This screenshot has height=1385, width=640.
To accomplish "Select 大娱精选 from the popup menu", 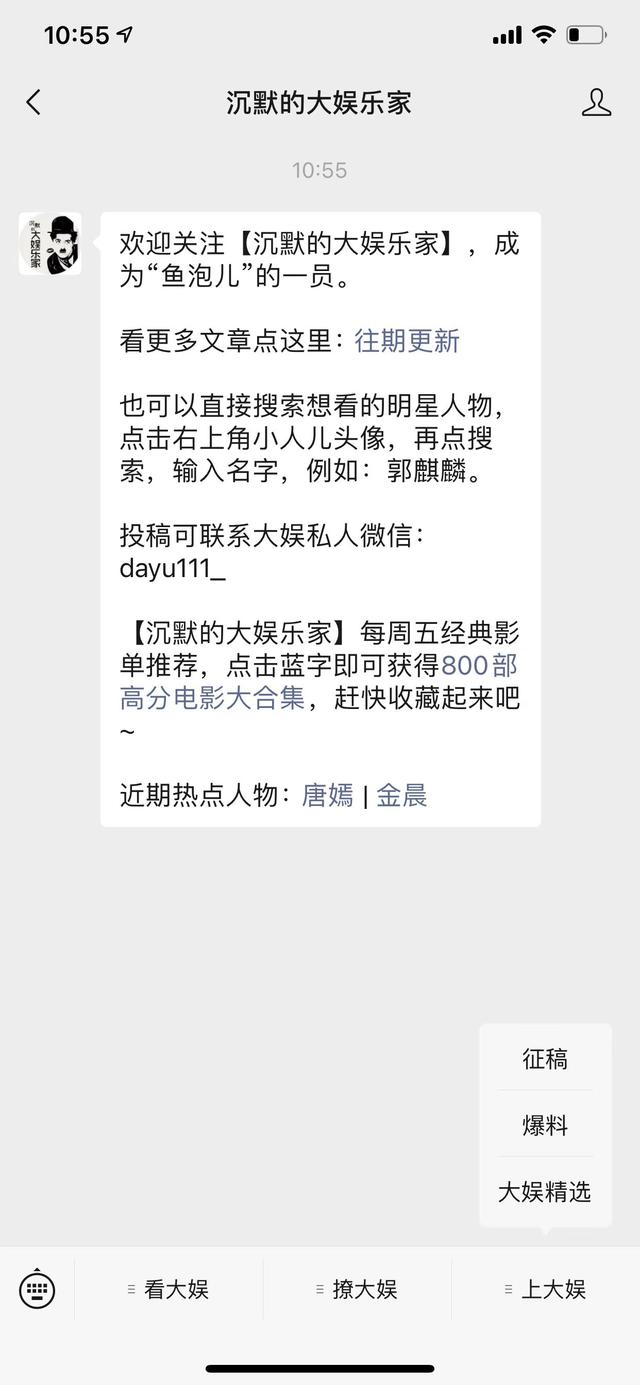I will point(545,1191).
